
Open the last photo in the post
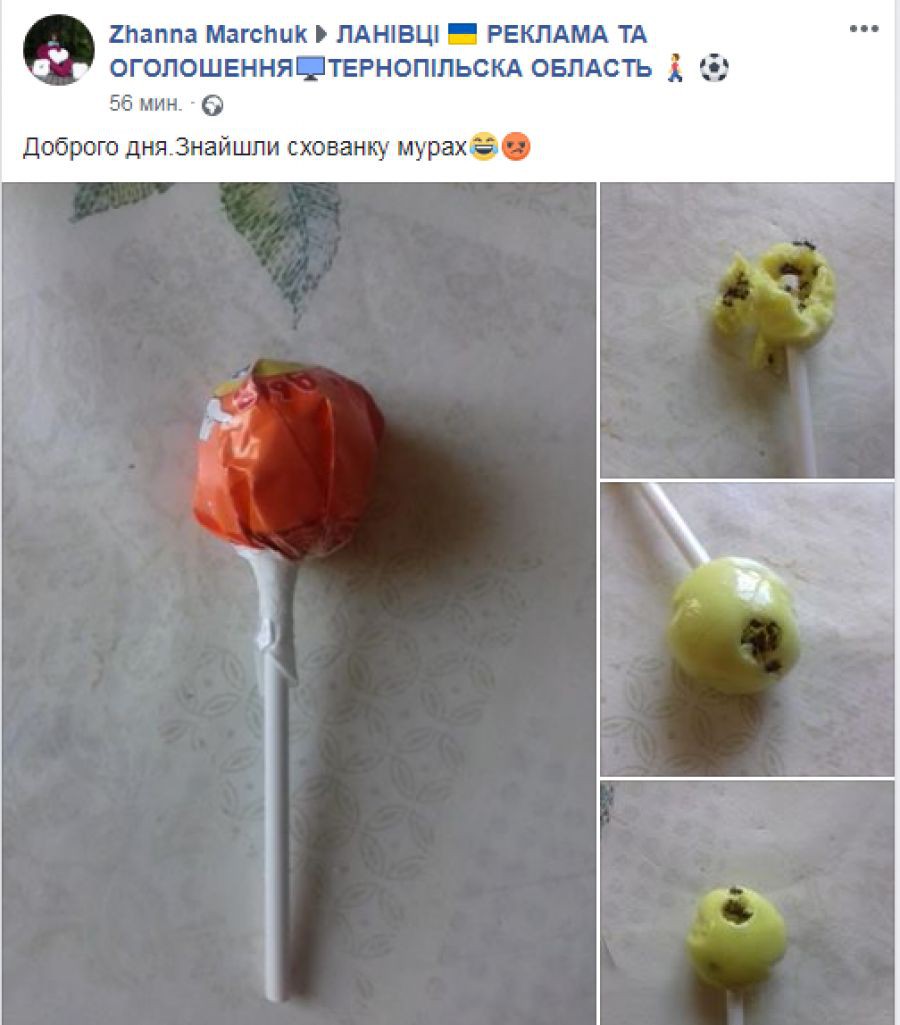click(747, 902)
